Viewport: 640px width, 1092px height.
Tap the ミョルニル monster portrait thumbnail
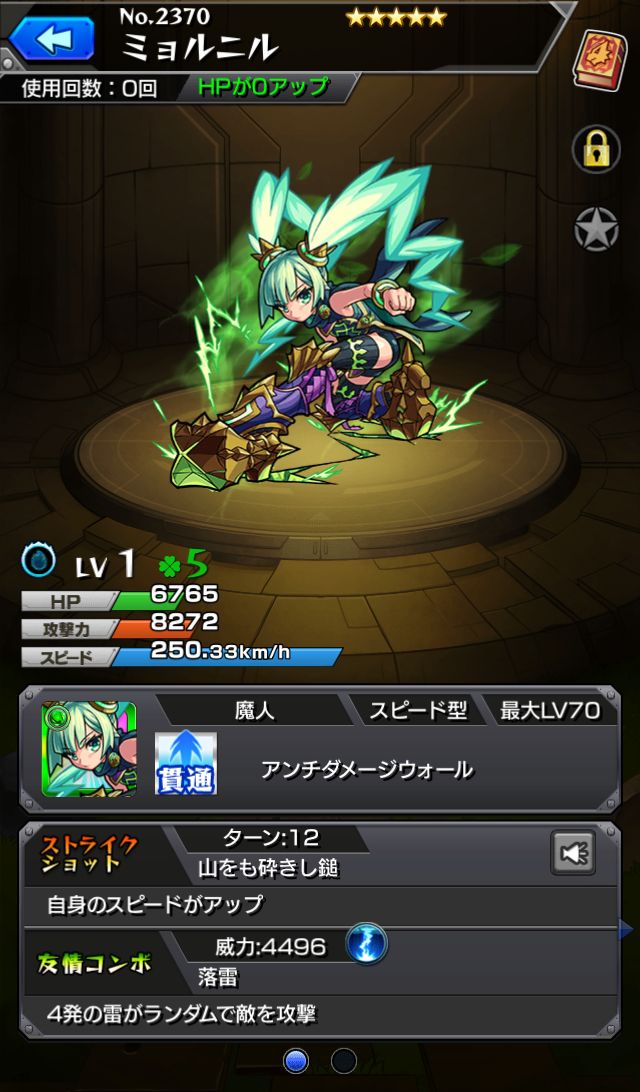click(89, 748)
